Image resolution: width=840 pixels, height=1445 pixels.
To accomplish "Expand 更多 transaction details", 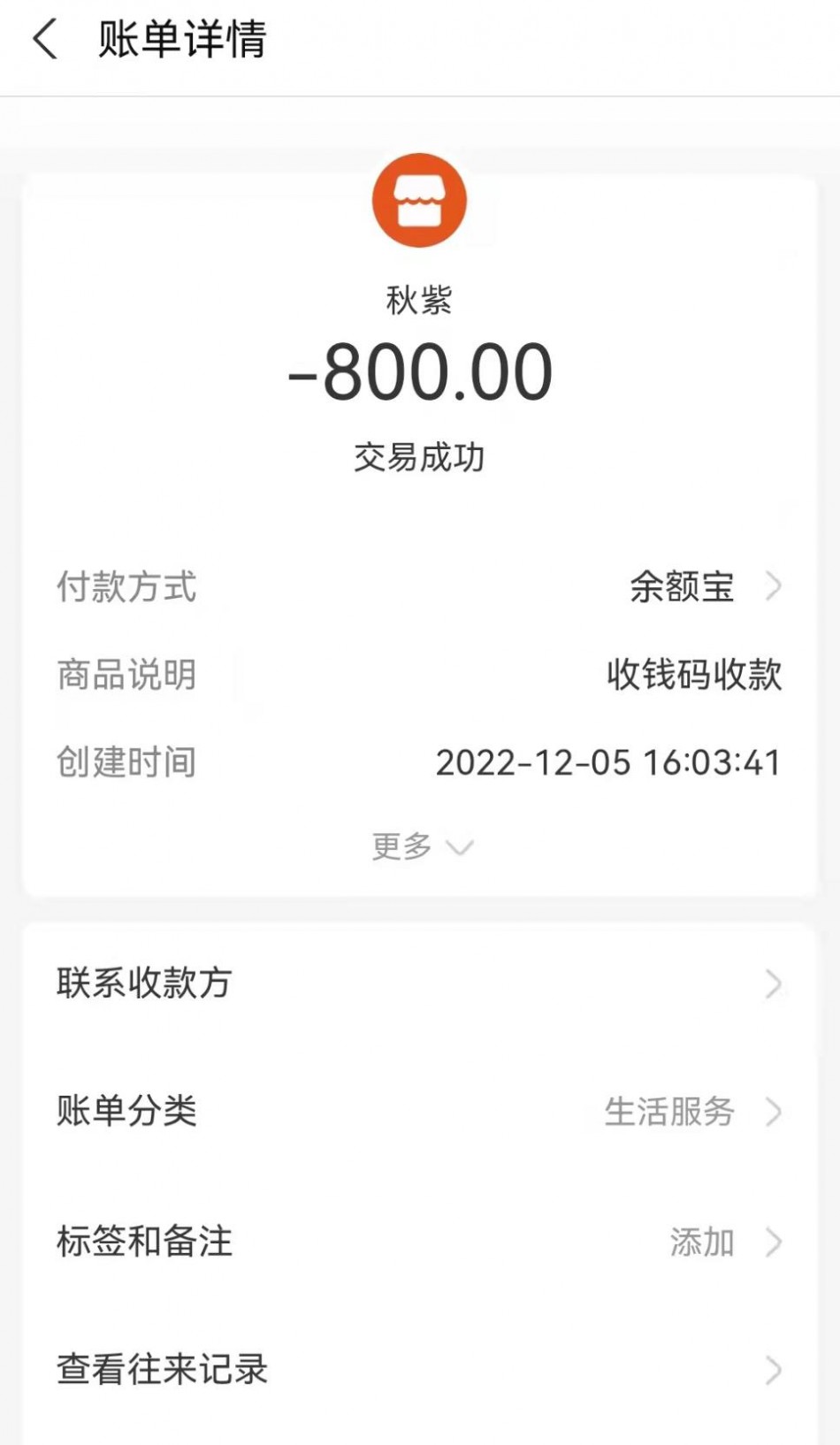I will [422, 846].
